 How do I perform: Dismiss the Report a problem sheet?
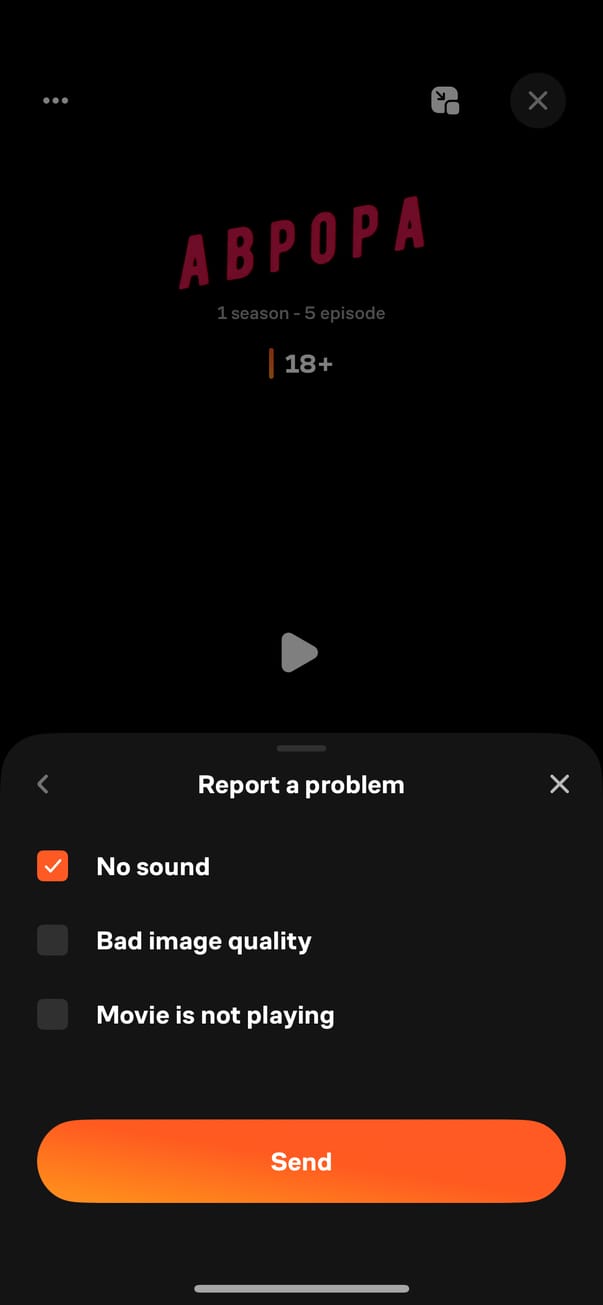point(559,784)
